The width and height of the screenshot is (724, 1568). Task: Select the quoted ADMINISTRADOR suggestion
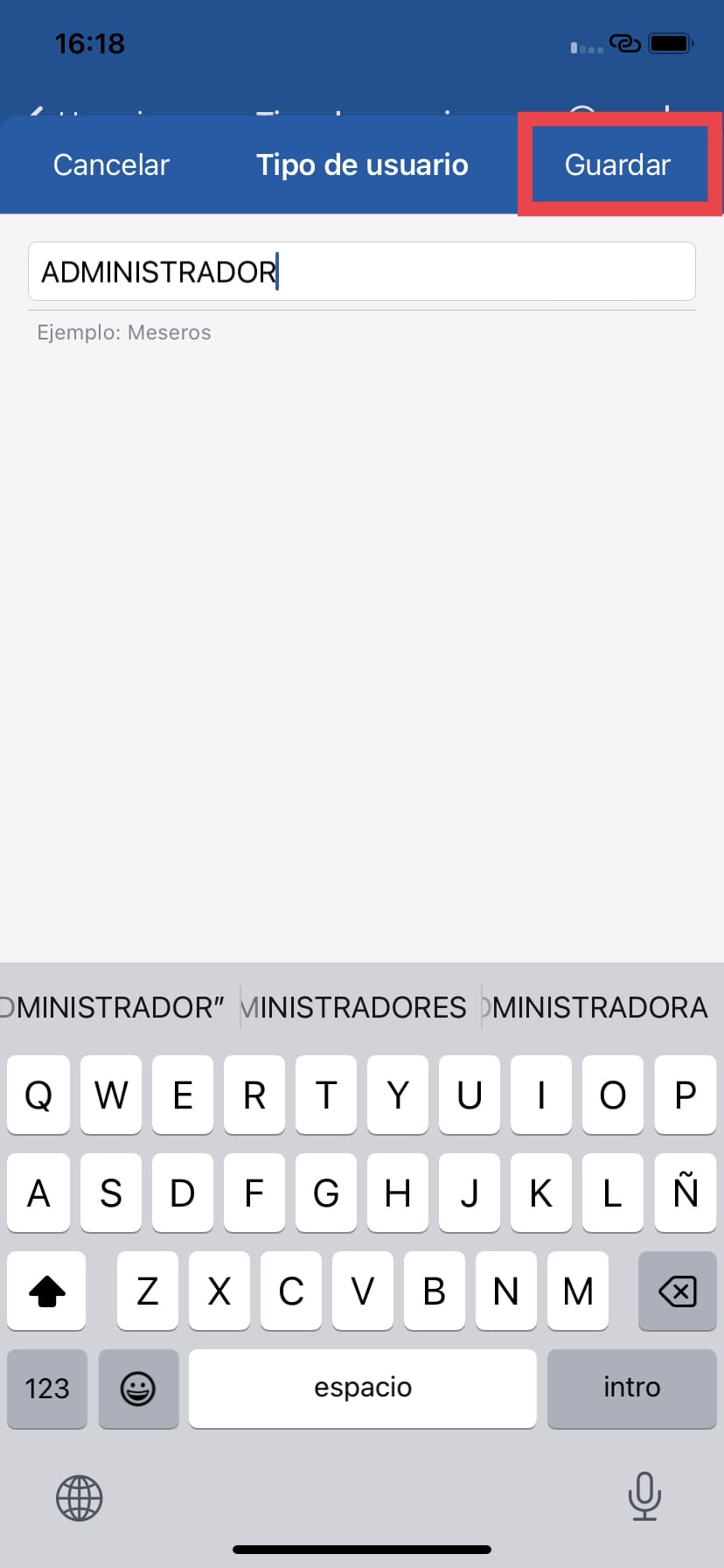pyautogui.click(x=114, y=1007)
